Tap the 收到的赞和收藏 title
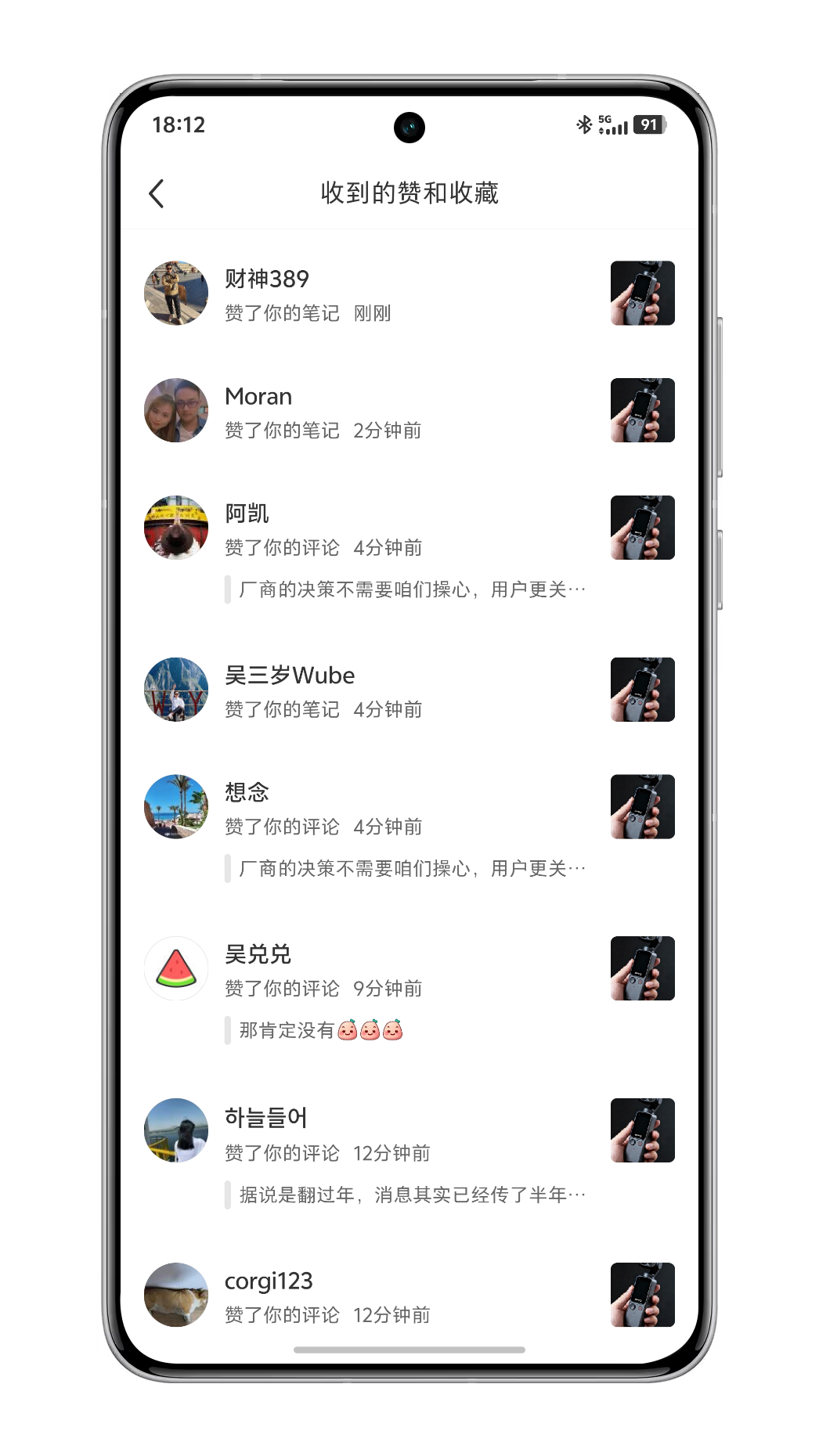 pos(409,193)
